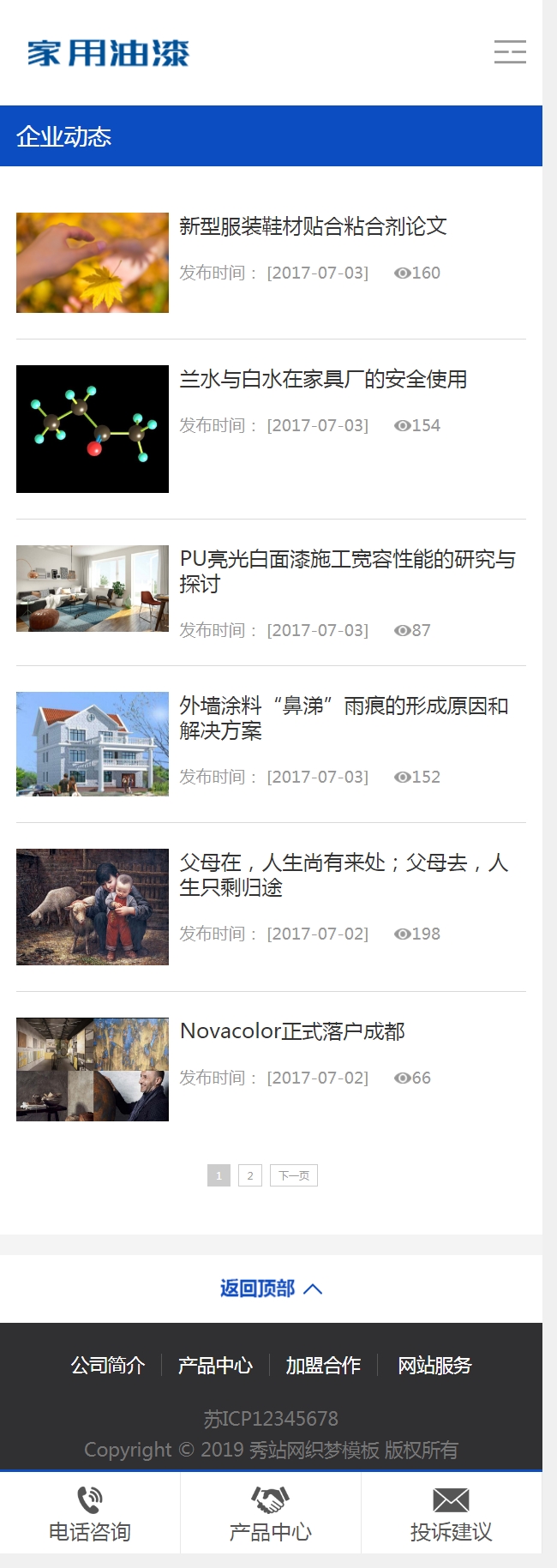Open the hamburger menu icon

click(510, 52)
